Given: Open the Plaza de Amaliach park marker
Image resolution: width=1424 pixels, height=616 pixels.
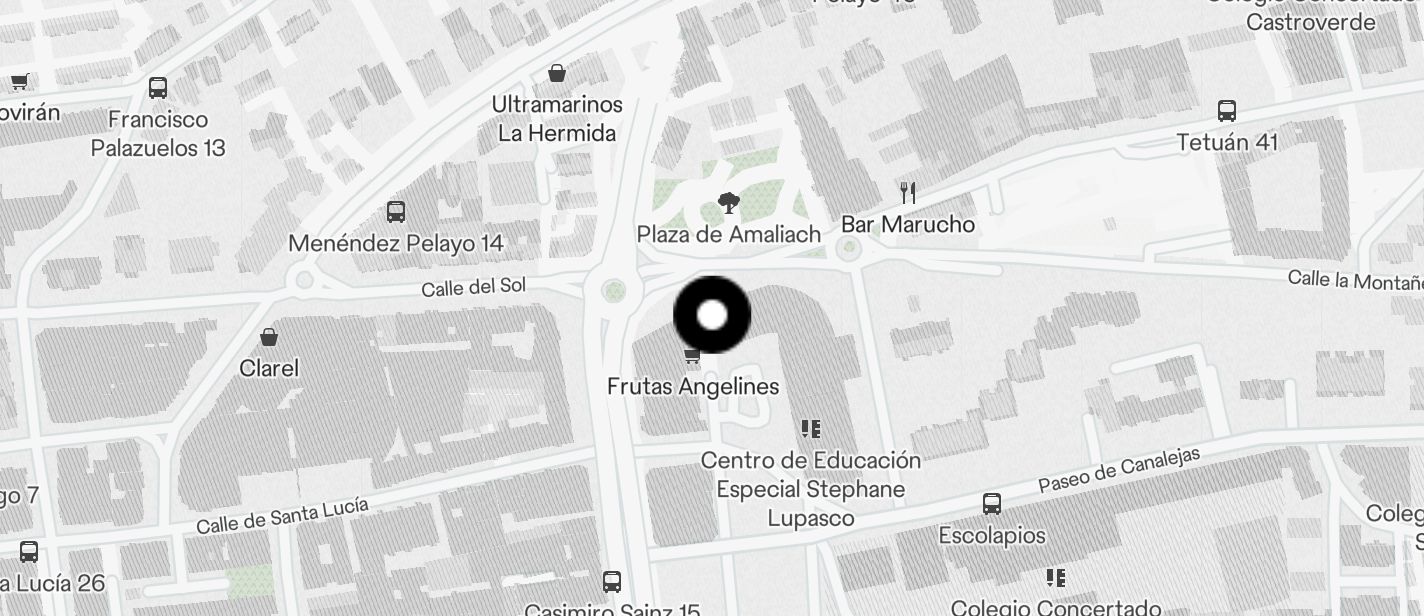Looking at the screenshot, I should click(x=730, y=204).
